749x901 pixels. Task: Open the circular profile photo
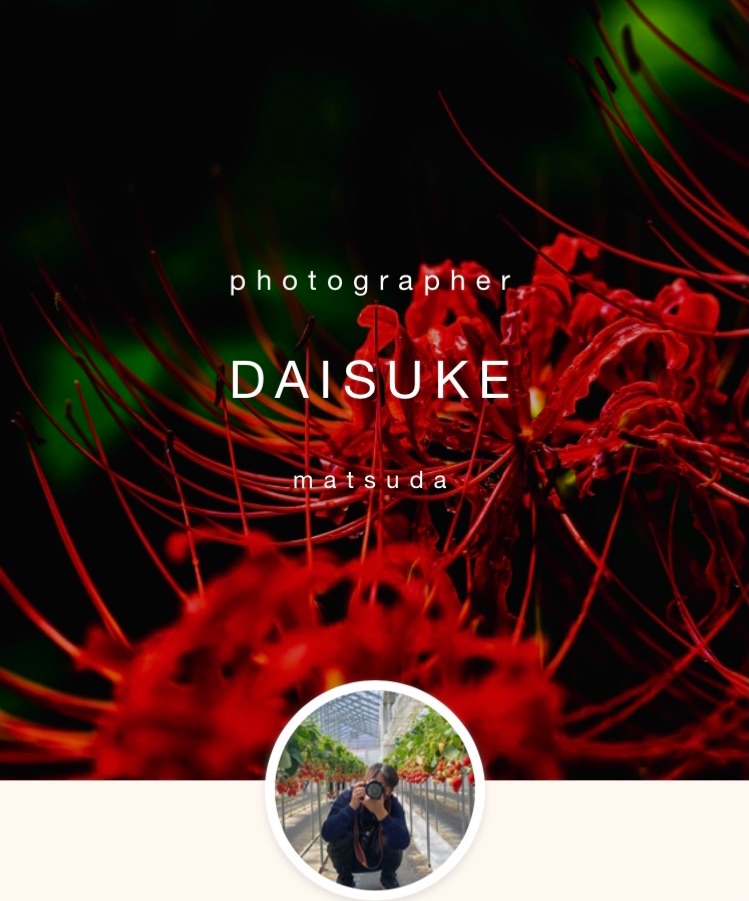tap(374, 789)
